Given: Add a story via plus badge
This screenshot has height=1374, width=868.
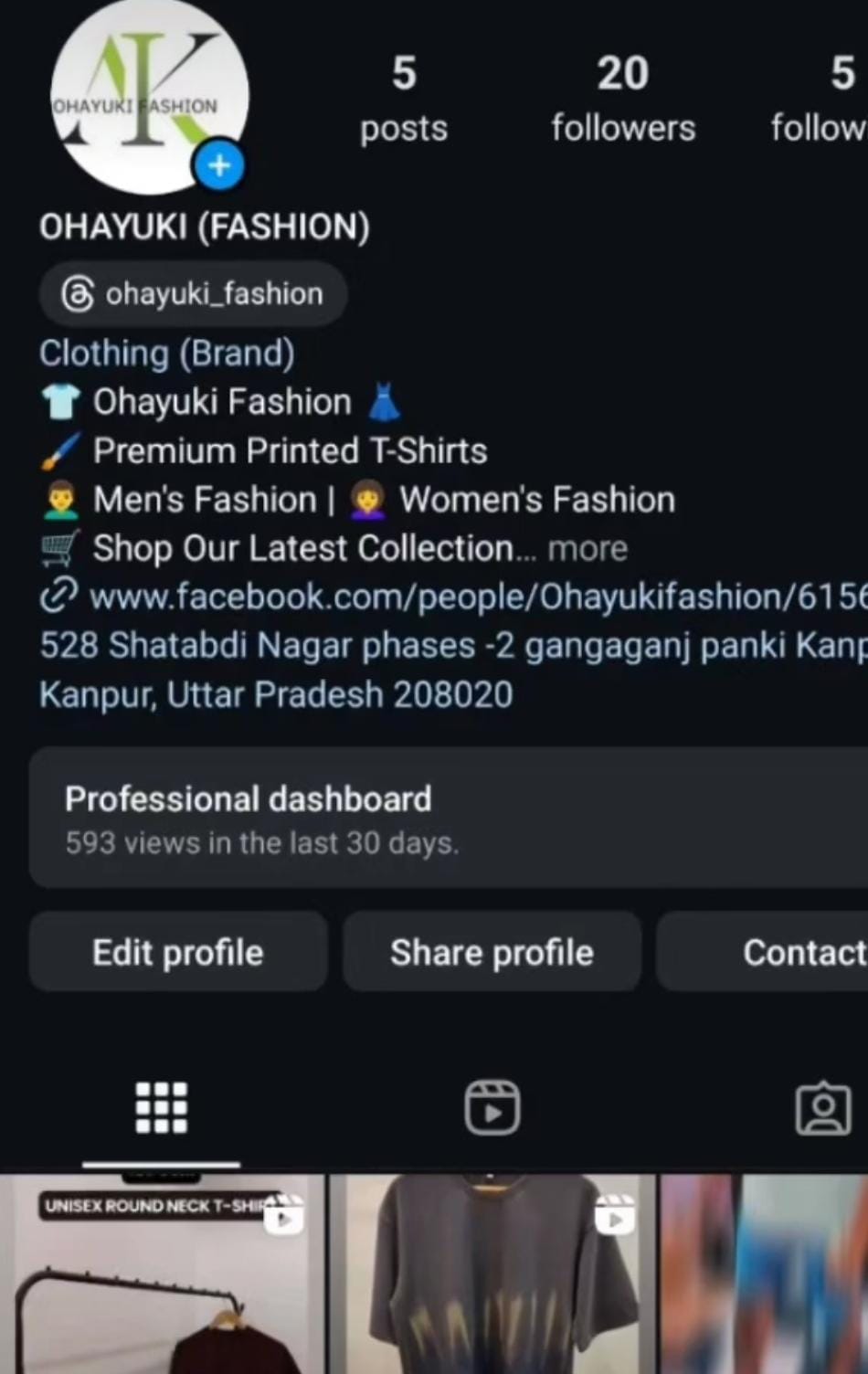Looking at the screenshot, I should (218, 166).
